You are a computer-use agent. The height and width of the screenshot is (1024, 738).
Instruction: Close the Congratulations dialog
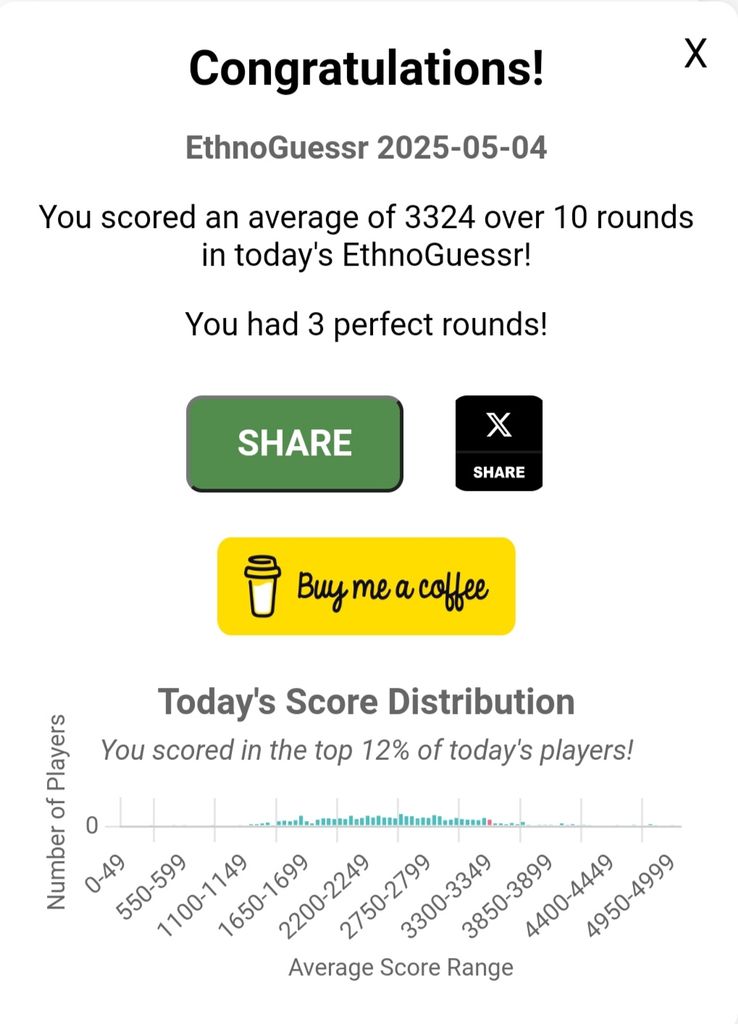pos(695,54)
